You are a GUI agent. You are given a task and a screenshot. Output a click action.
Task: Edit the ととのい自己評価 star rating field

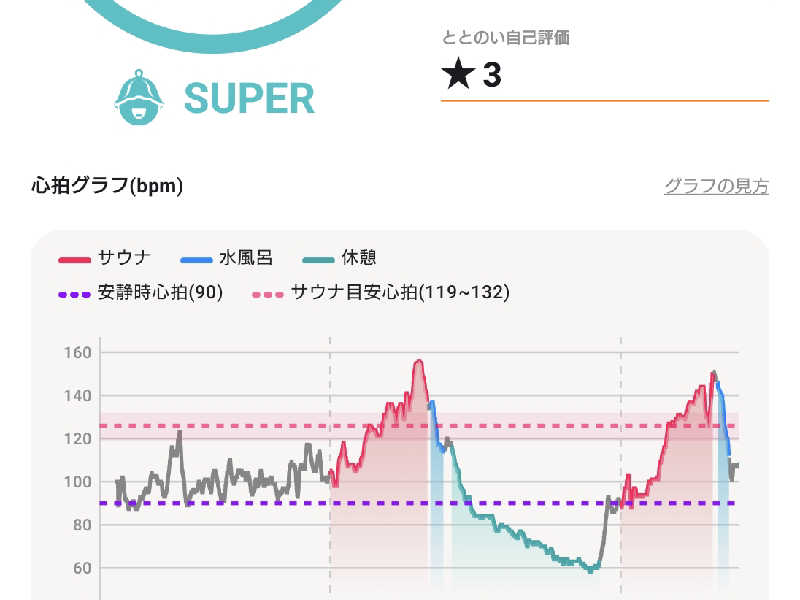point(604,76)
